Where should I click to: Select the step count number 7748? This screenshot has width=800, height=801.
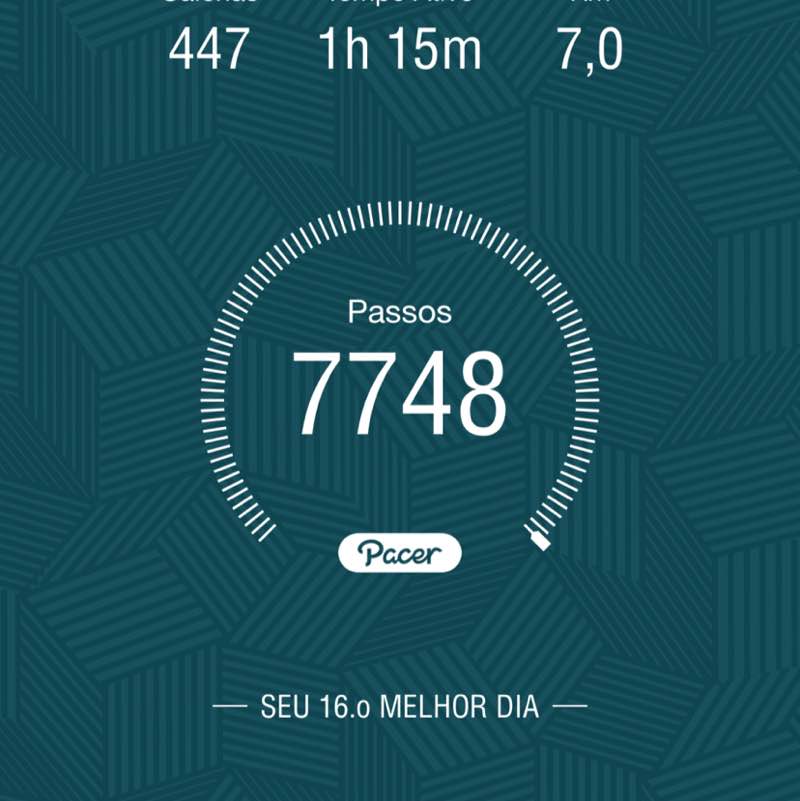400,392
